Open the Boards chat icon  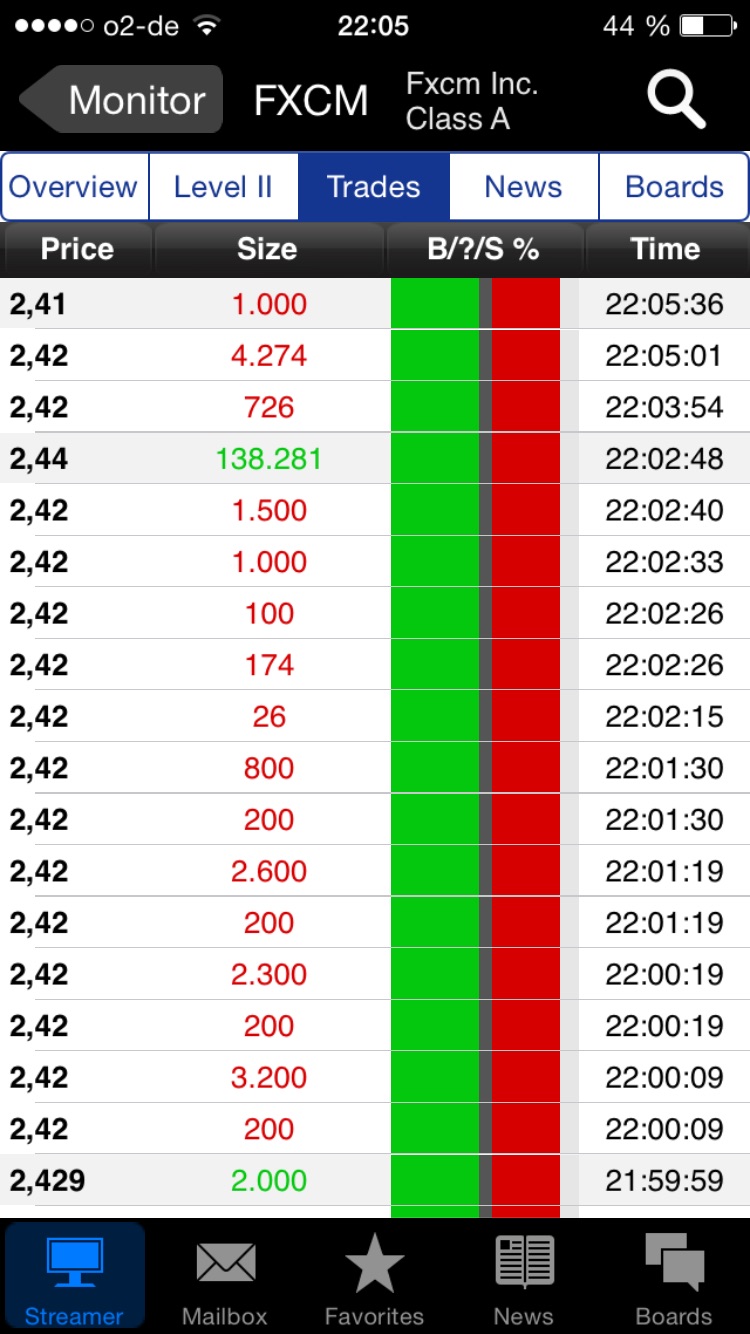(673, 1262)
